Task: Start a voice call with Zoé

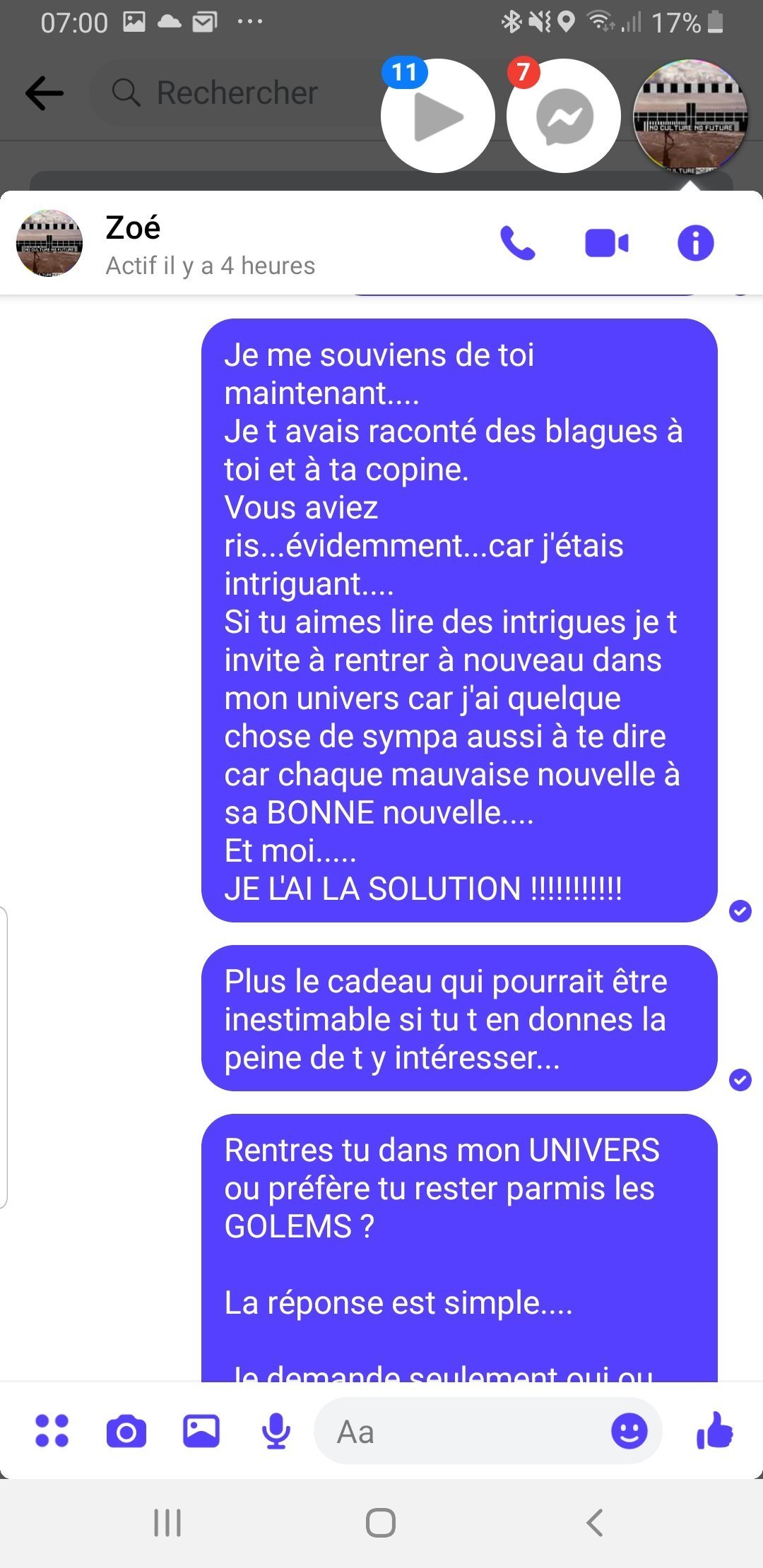Action: coord(517,244)
